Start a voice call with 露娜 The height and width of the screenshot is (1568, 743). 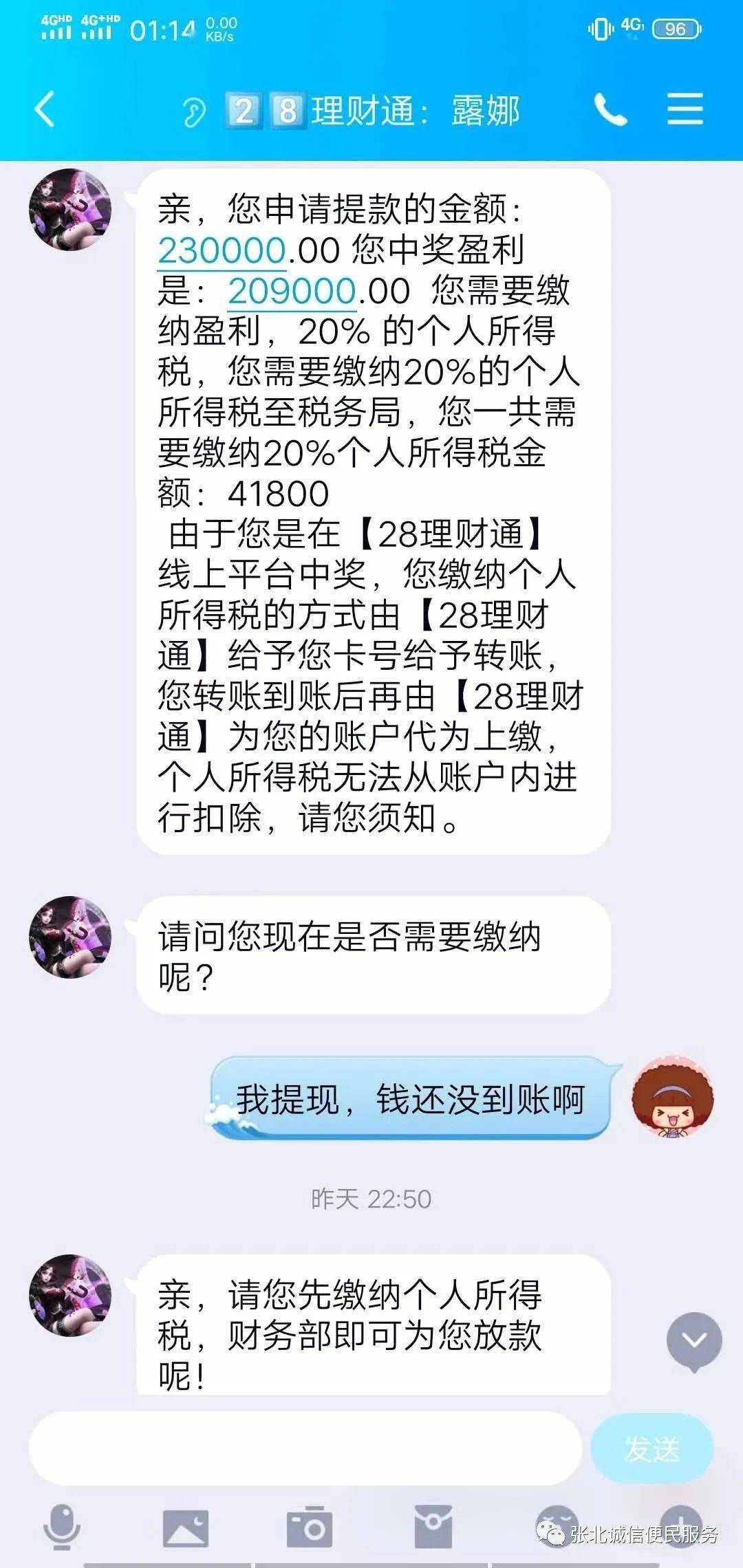tap(610, 110)
